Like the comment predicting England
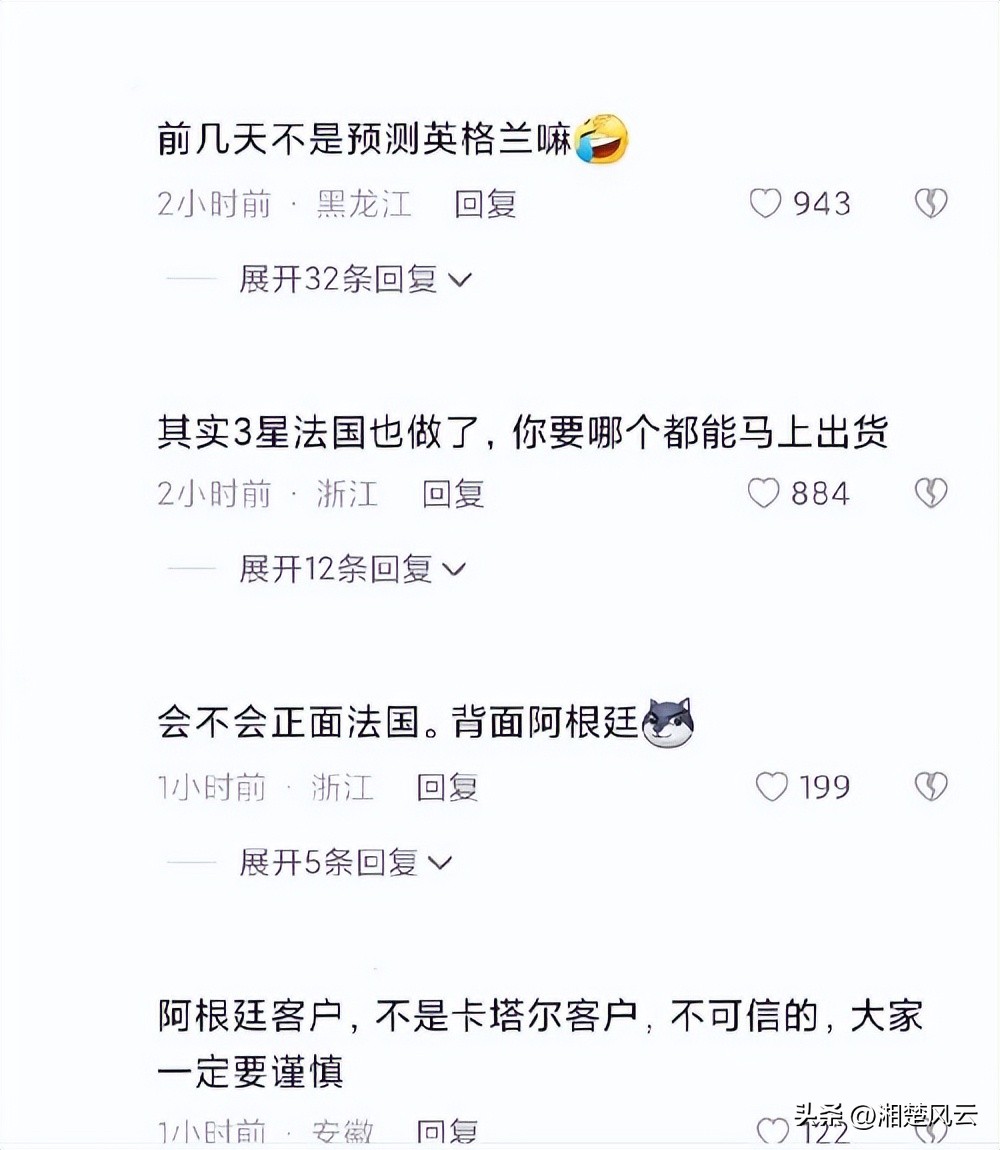 pyautogui.click(x=767, y=203)
